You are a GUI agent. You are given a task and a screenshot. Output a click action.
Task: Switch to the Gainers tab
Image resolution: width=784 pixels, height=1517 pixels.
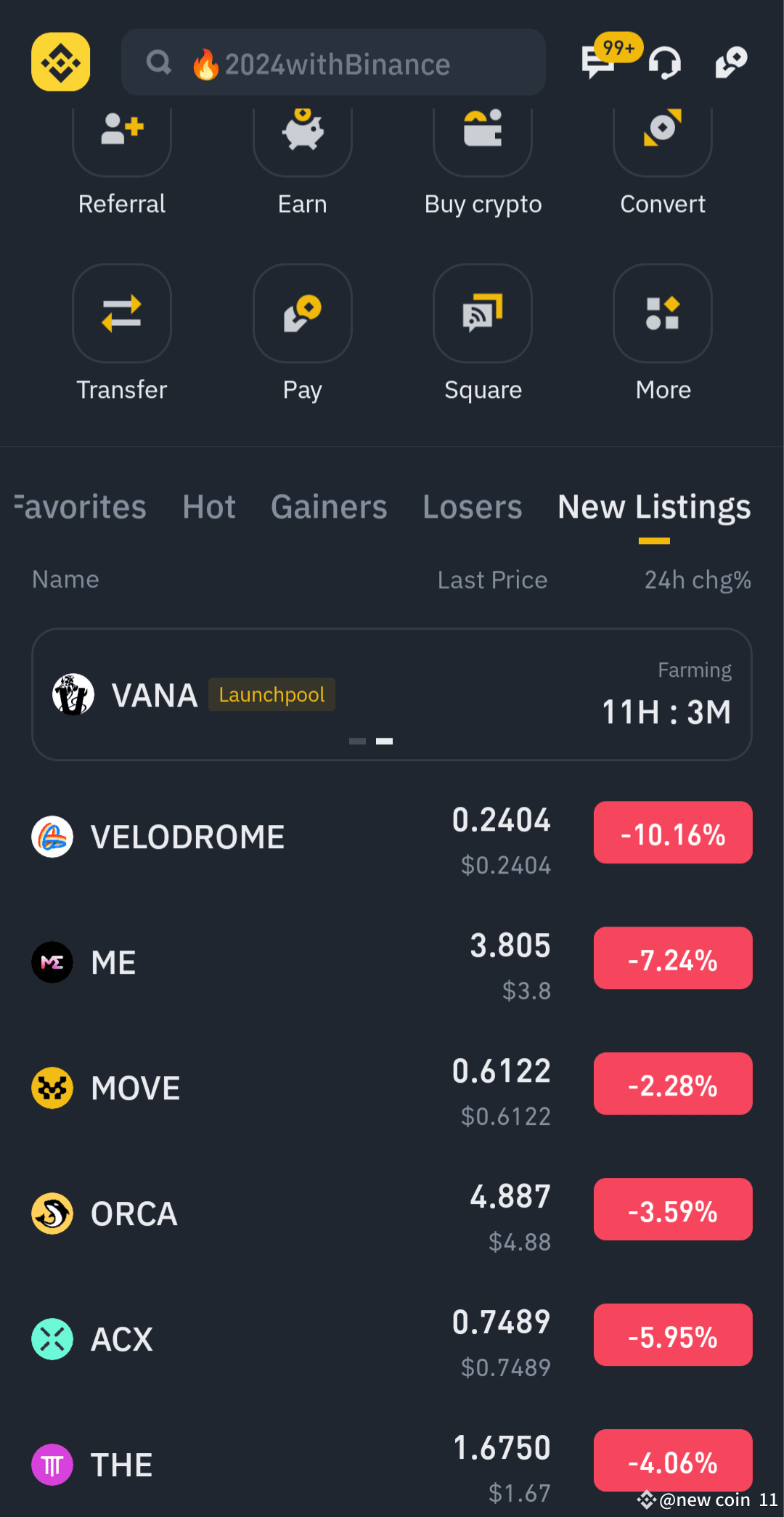(328, 507)
